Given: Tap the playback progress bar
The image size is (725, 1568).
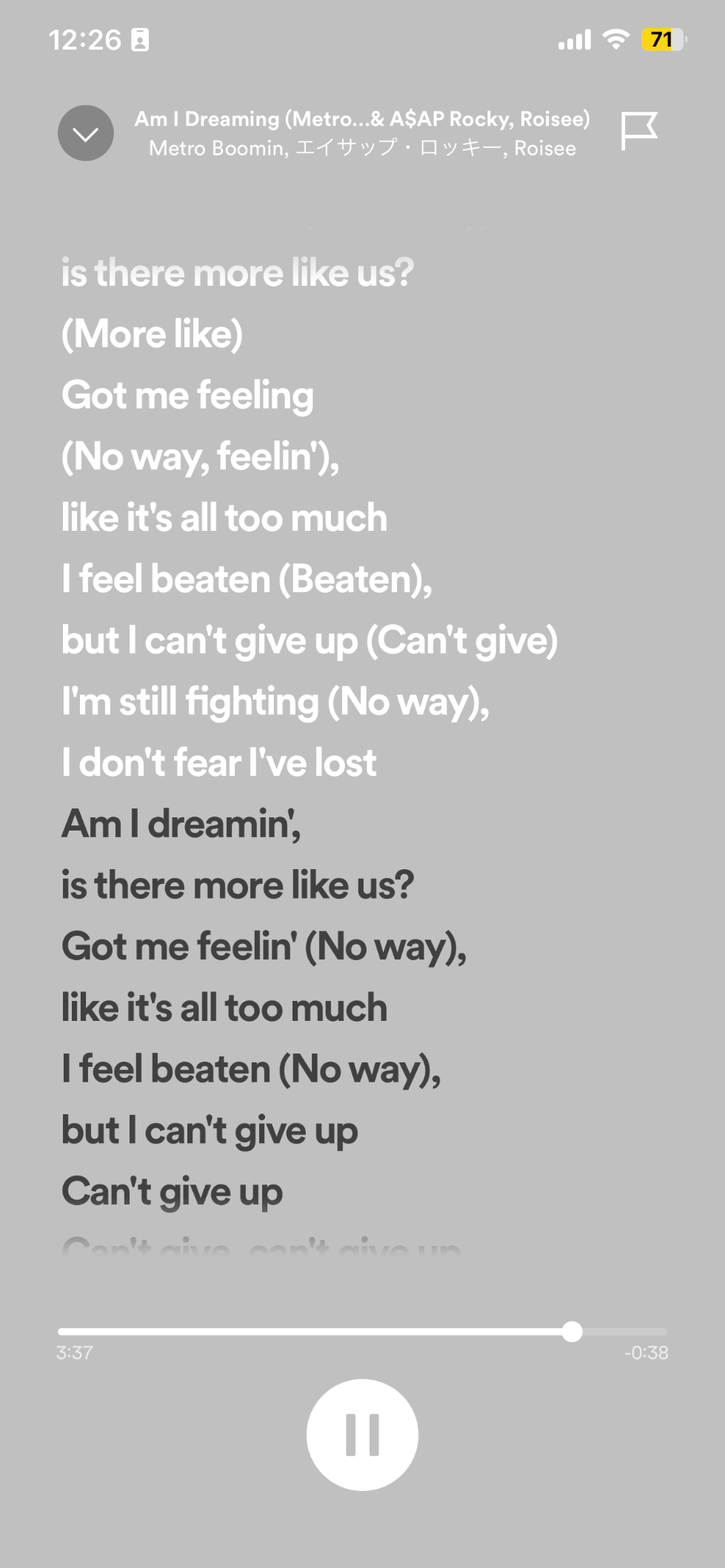Looking at the screenshot, I should [x=362, y=1332].
